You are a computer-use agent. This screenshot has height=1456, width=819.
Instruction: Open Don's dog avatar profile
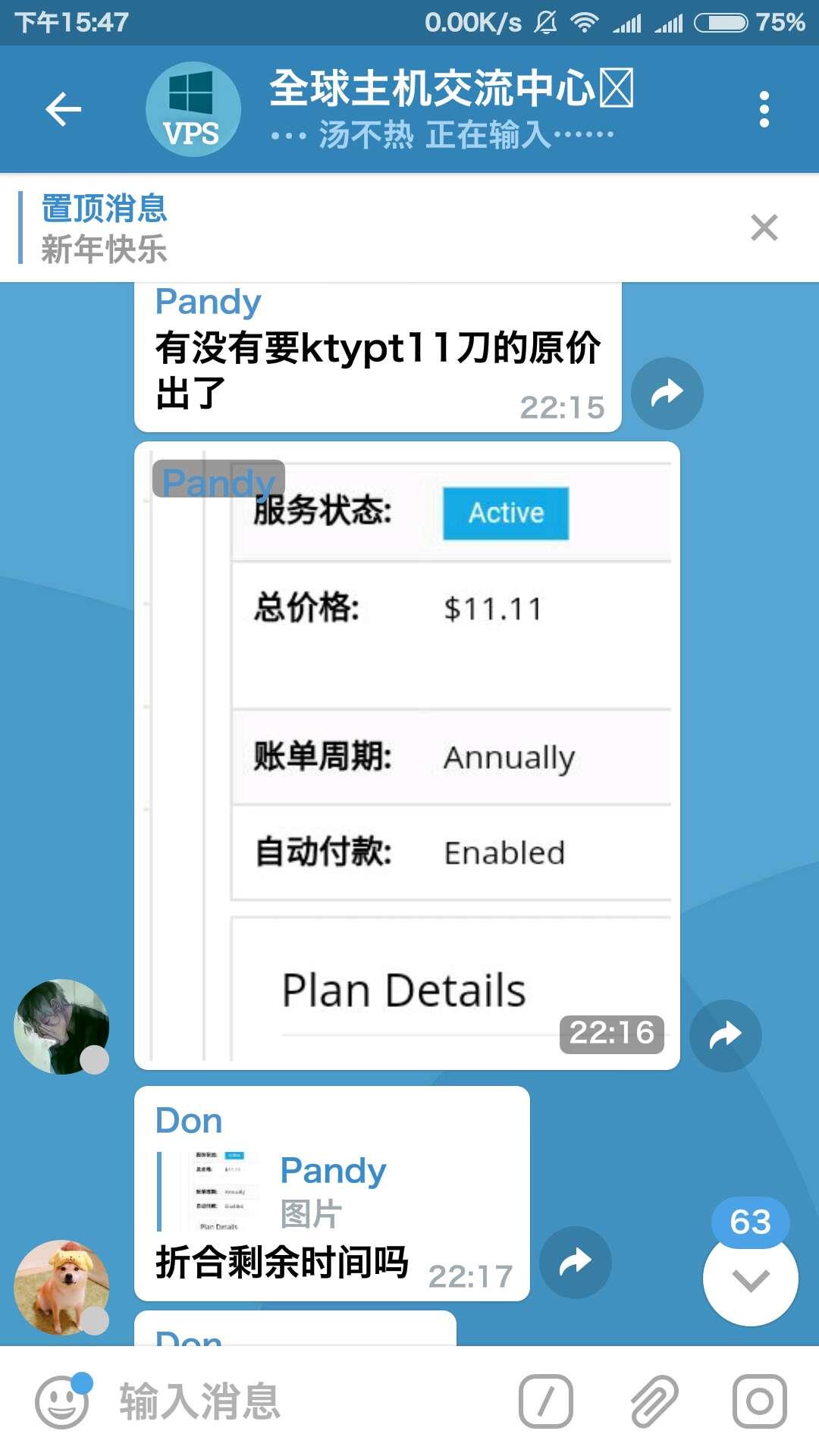pyautogui.click(x=61, y=1287)
